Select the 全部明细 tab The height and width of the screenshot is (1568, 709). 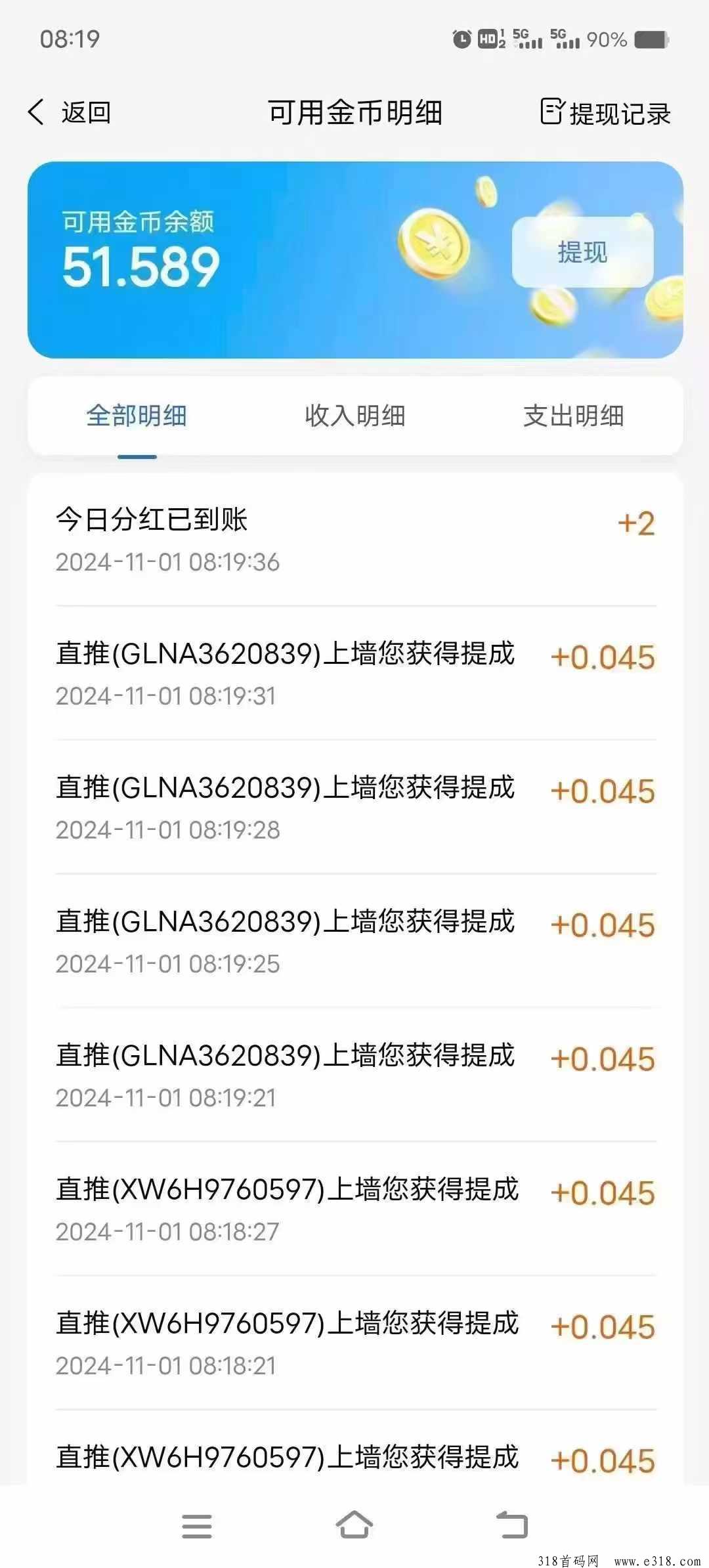137,416
